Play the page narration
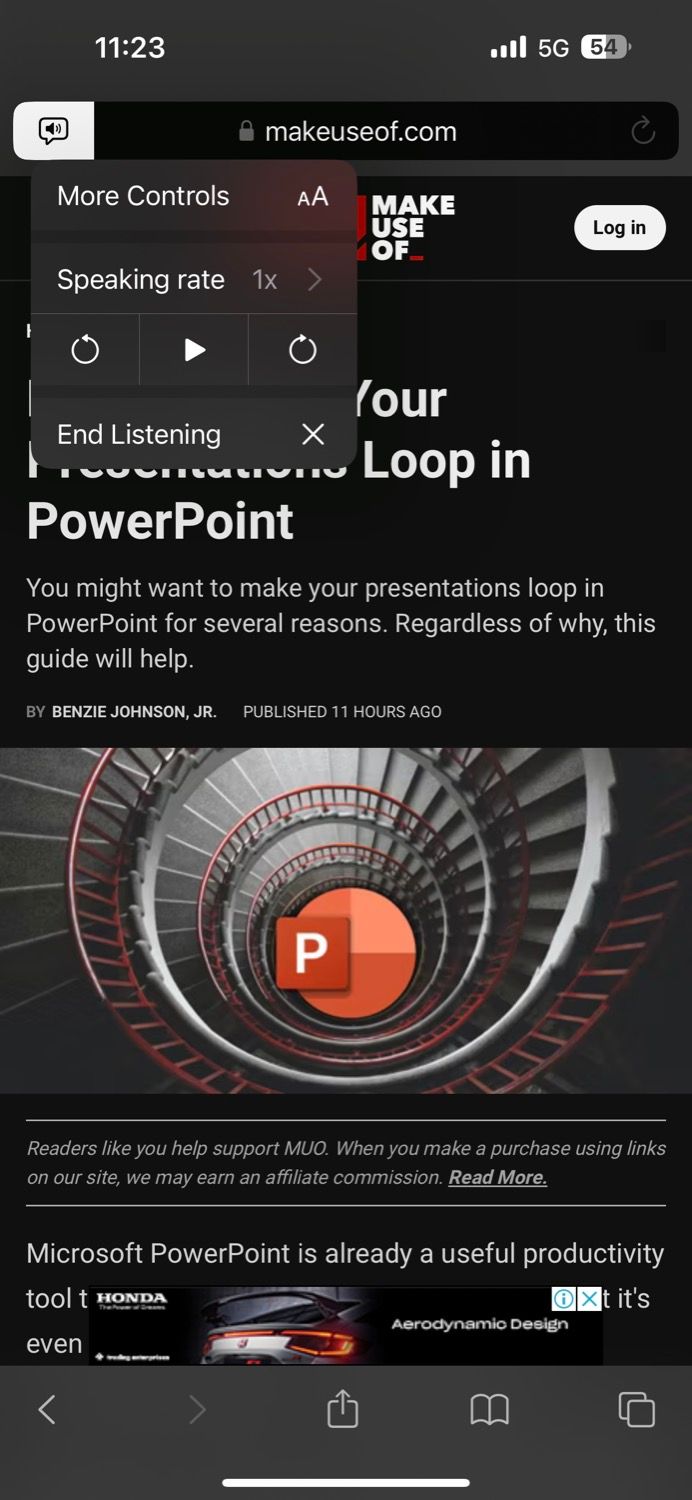Screen dimensions: 692x1500 (195, 350)
